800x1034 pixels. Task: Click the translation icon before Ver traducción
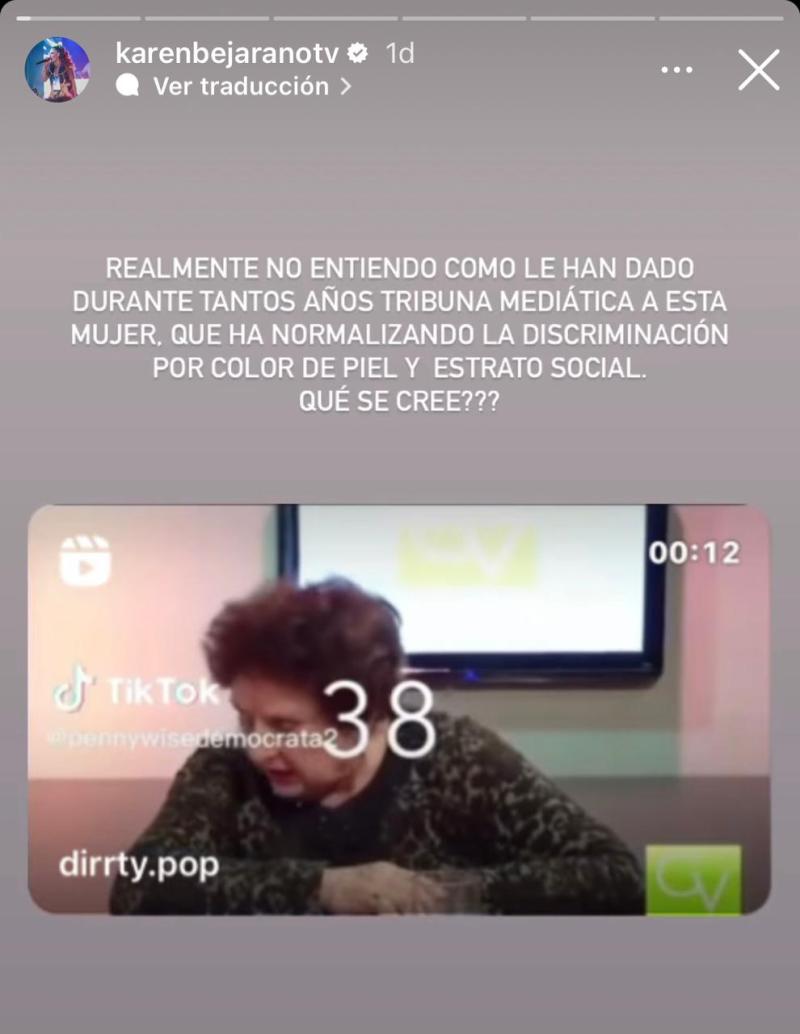pyautogui.click(x=129, y=88)
